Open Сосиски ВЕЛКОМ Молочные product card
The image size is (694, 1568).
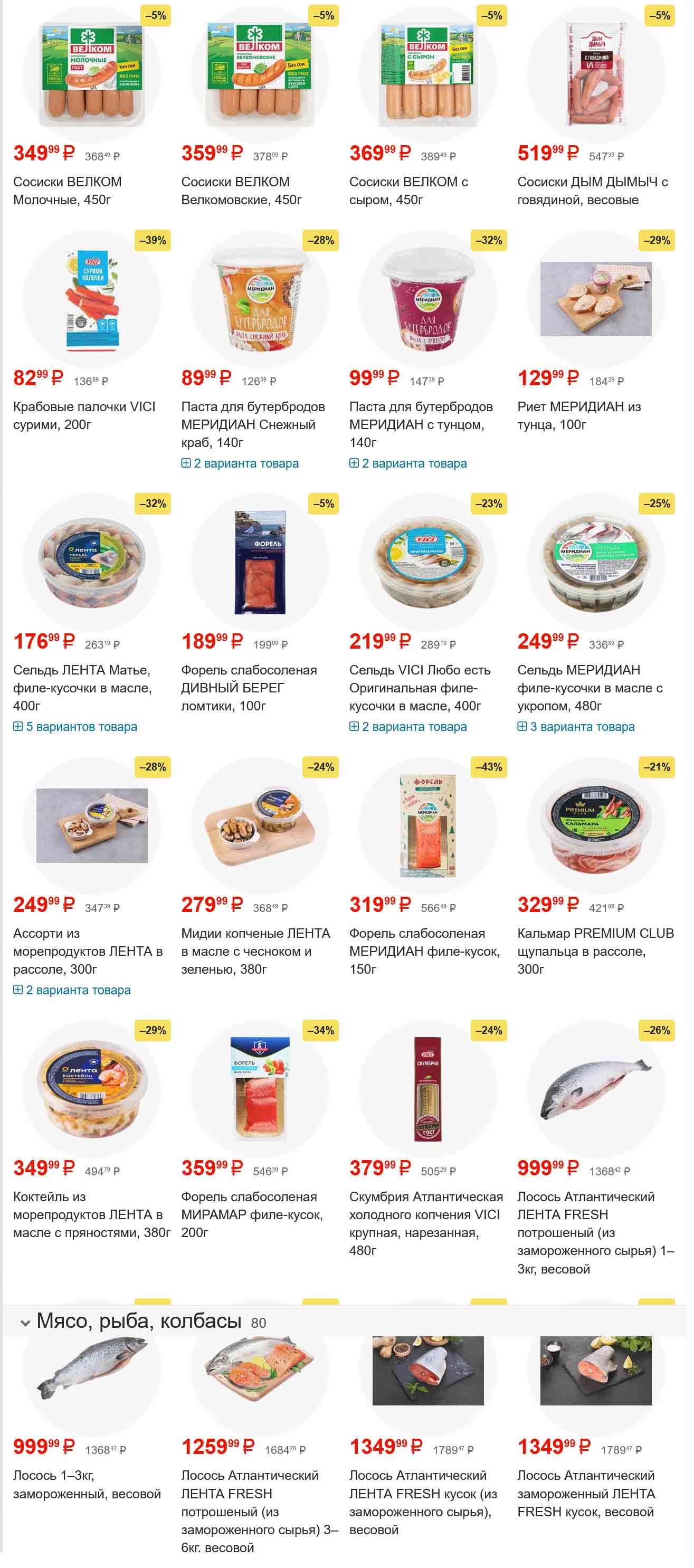click(x=67, y=191)
